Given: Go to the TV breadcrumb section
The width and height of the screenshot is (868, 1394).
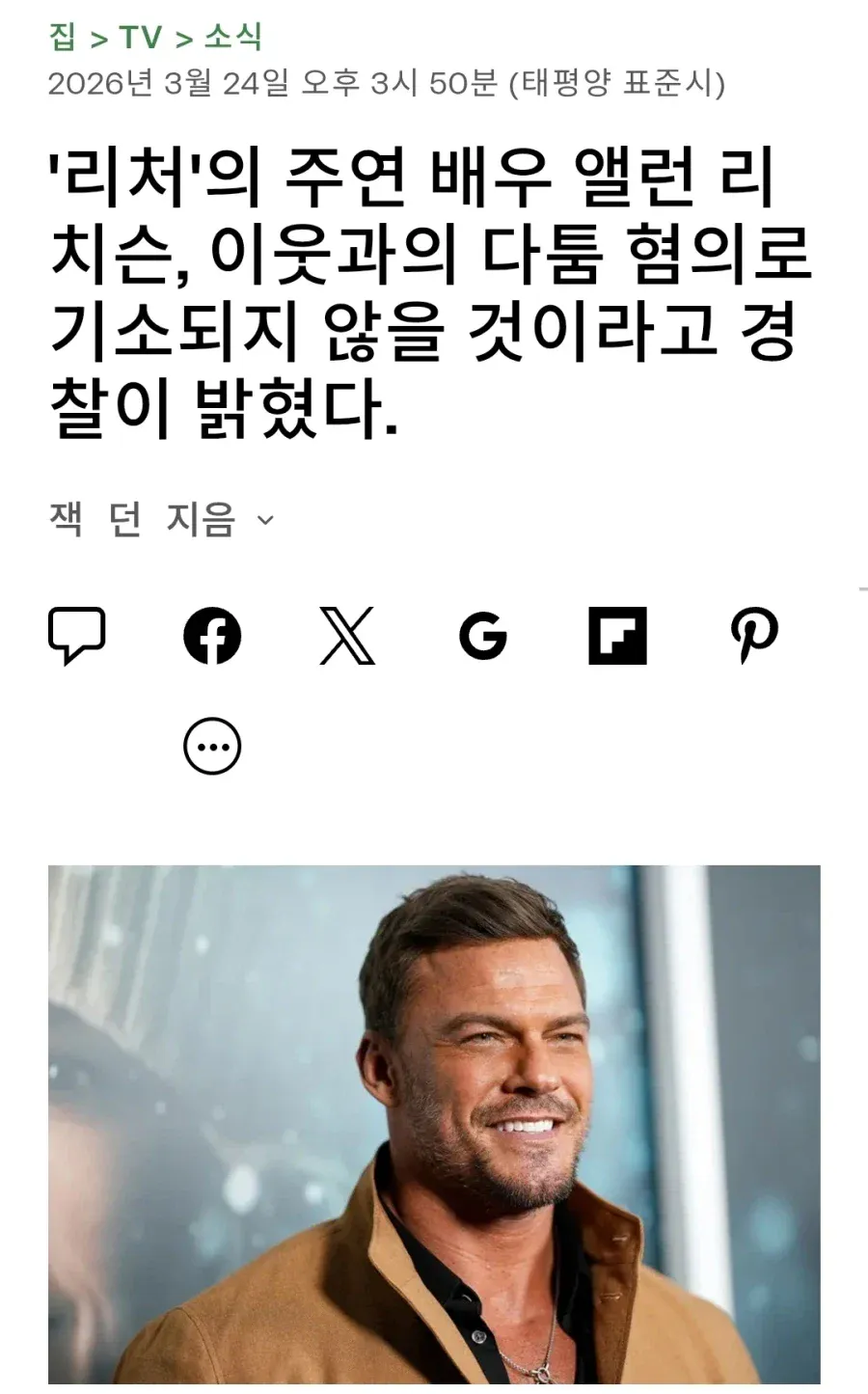Looking at the screenshot, I should pyautogui.click(x=141, y=38).
